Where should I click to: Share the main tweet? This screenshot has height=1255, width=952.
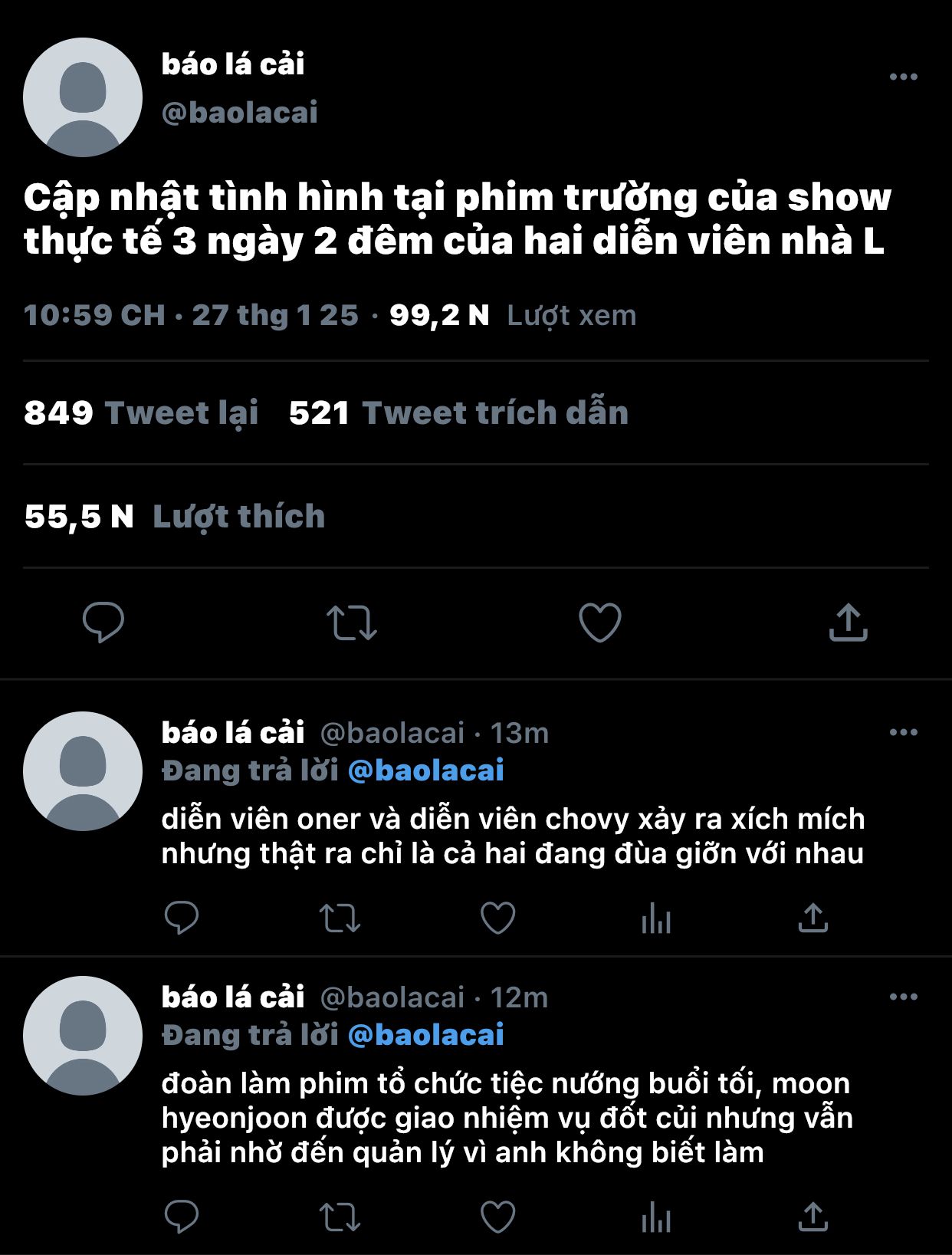click(x=848, y=622)
